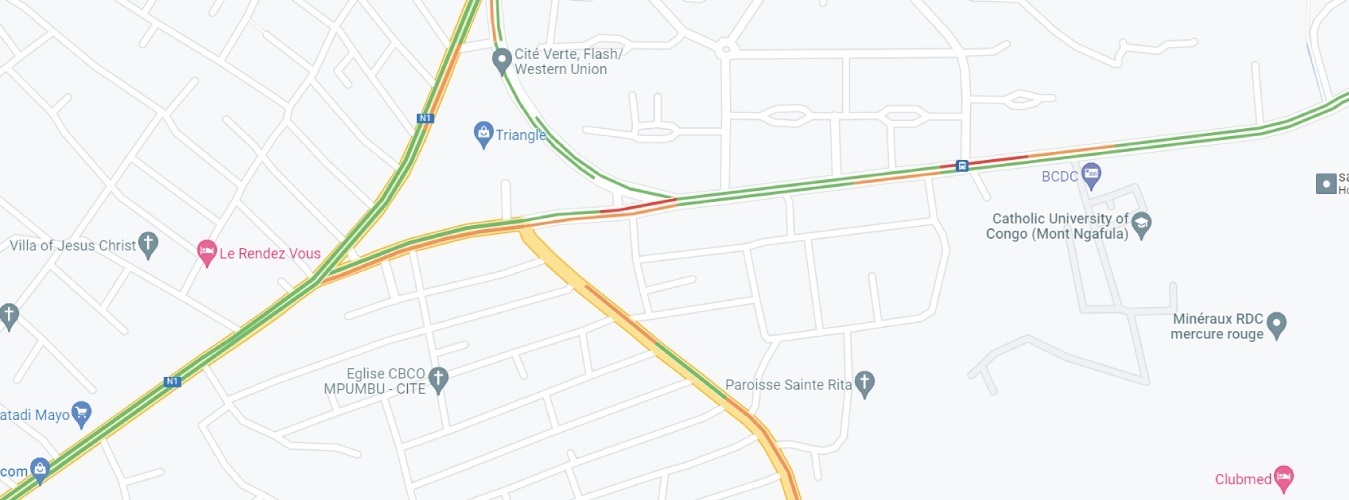
Task: Open the Paroisse Sainte Rita church marker
Action: [x=865, y=382]
